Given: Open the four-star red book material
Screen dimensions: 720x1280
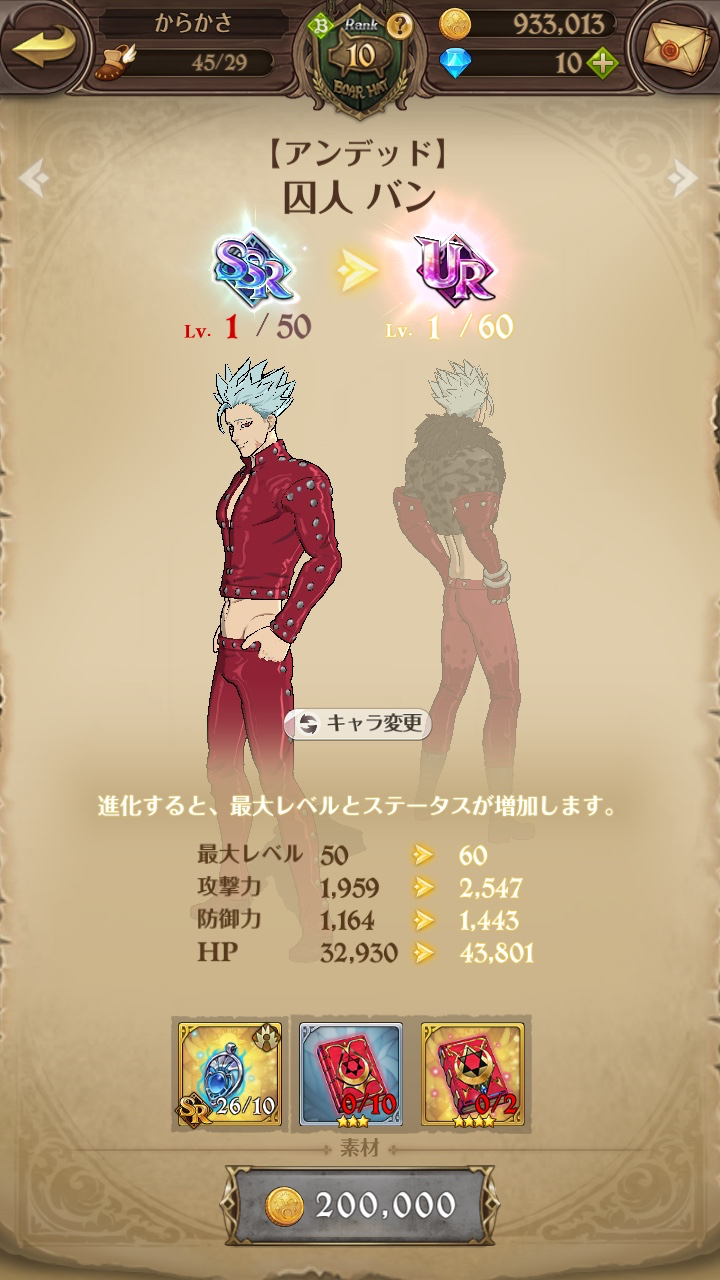Looking at the screenshot, I should click(473, 1074).
